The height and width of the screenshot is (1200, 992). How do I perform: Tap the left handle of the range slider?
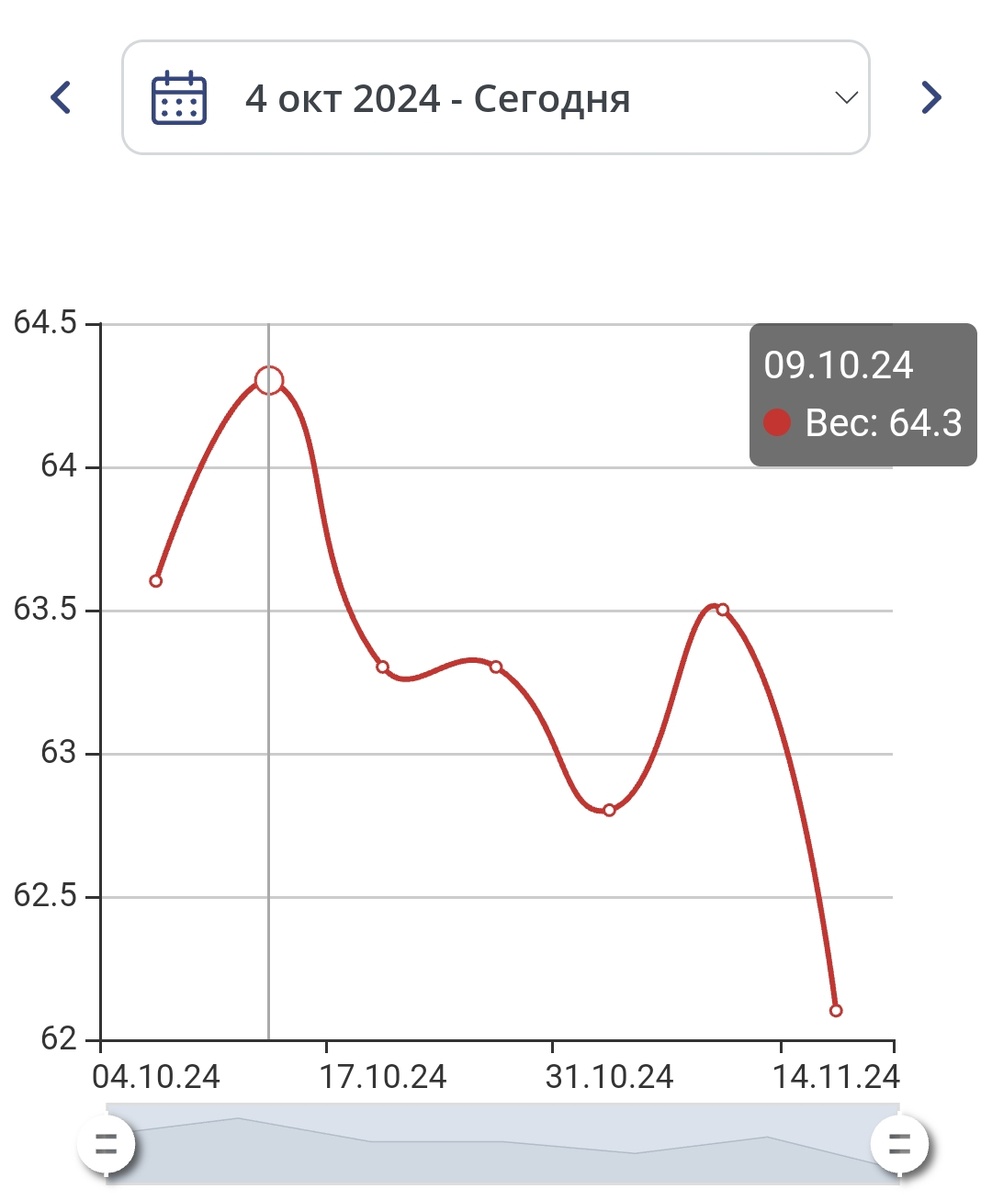[106, 1143]
